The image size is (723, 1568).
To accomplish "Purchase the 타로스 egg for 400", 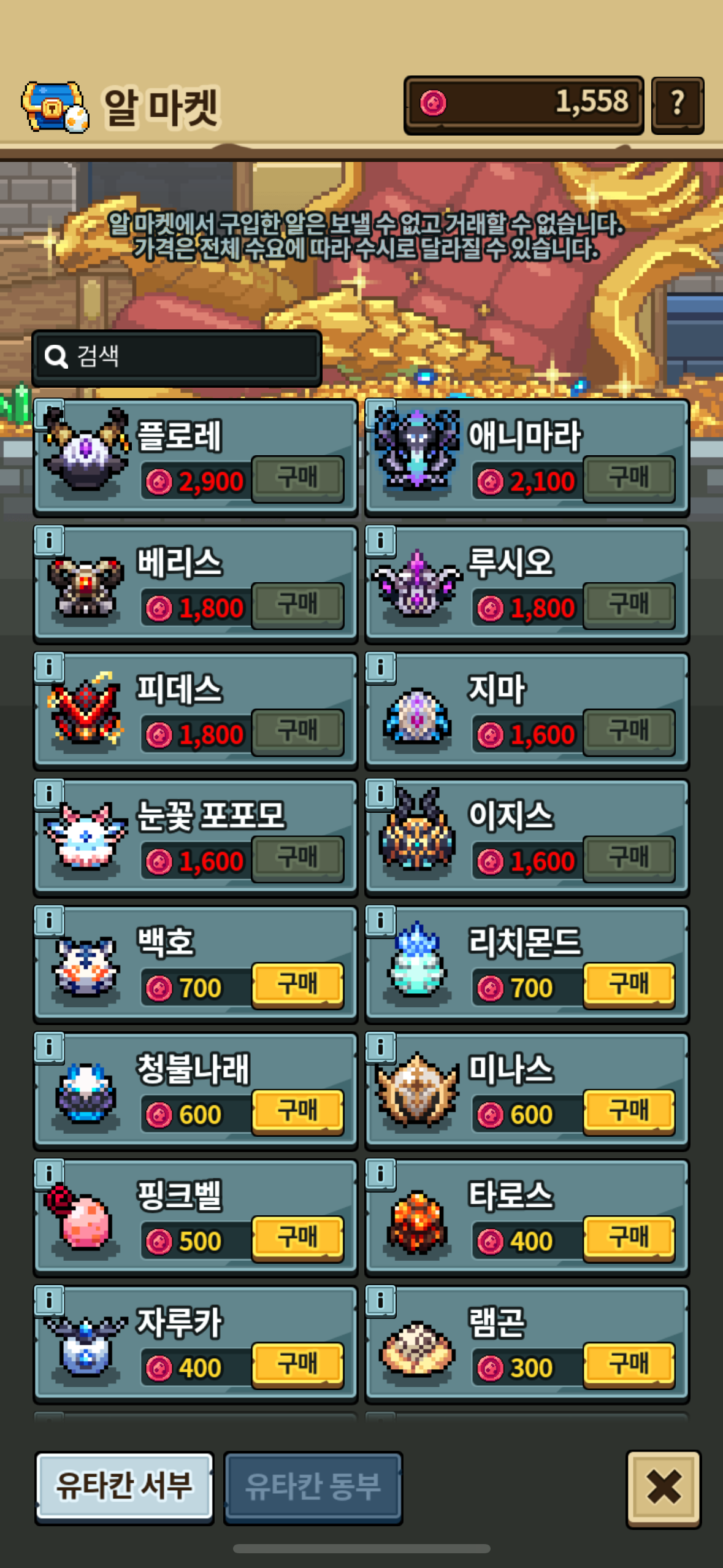I will [629, 1238].
